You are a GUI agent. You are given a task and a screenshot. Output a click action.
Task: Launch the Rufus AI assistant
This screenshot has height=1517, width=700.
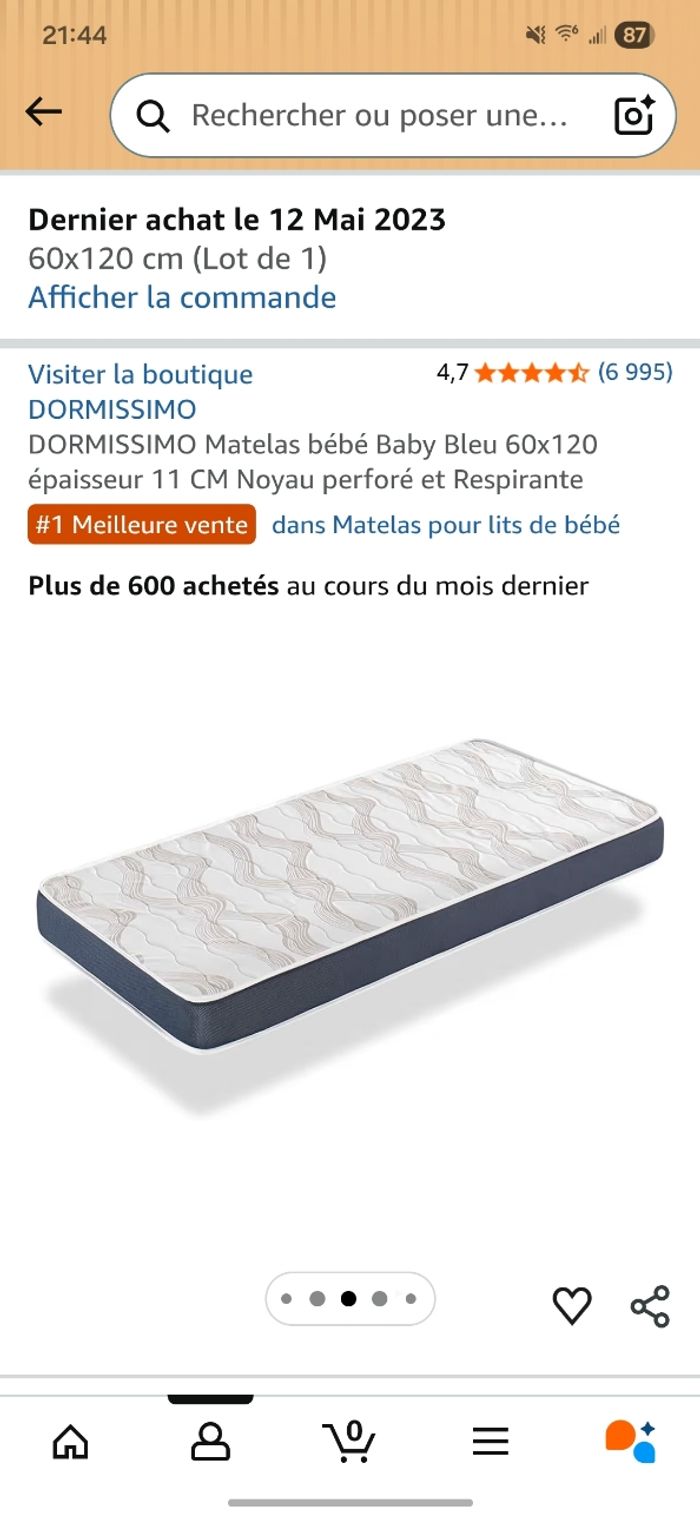630,1441
